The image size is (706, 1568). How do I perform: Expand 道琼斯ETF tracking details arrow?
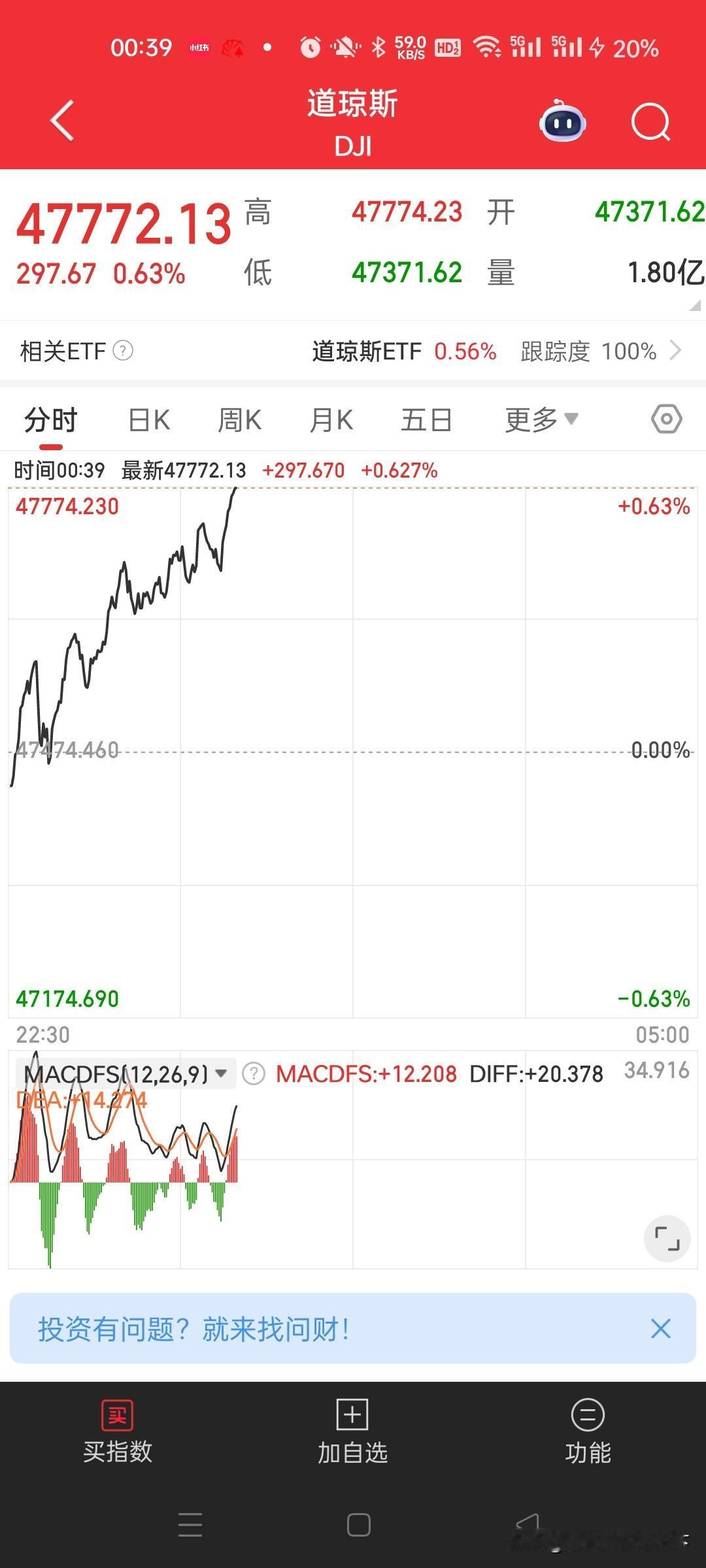(x=678, y=351)
